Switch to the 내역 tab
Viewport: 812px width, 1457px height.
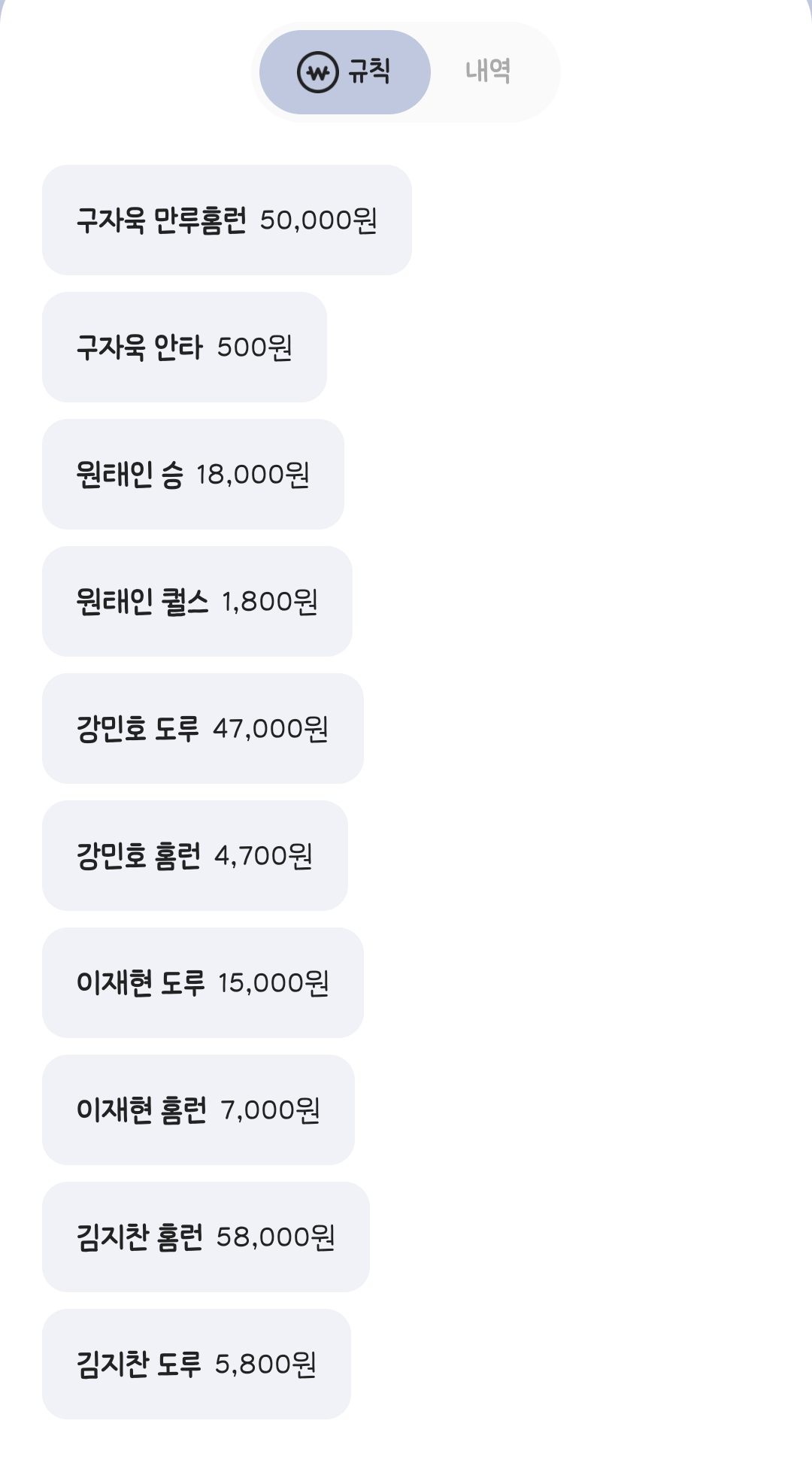(488, 72)
